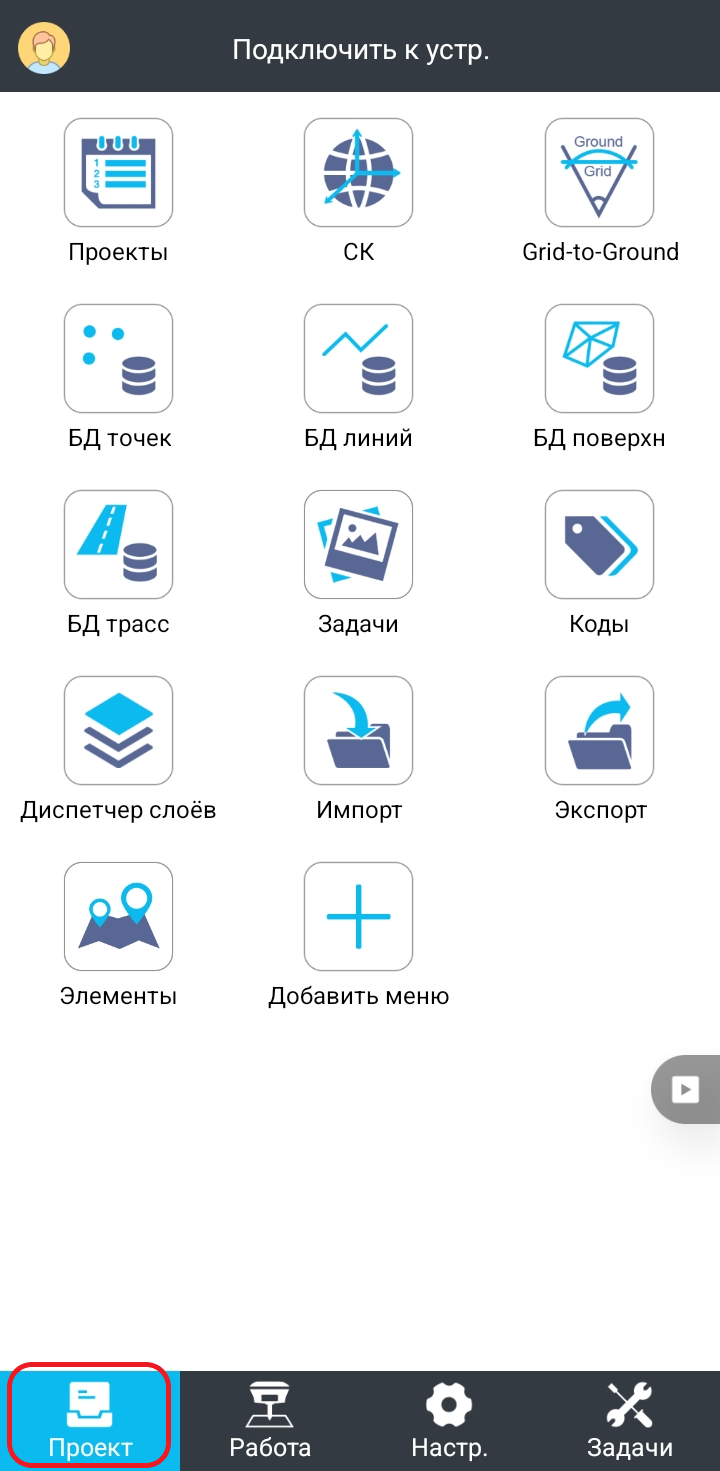The image size is (720, 1471).
Task: Tap the floating video play button
Action: click(x=686, y=1089)
